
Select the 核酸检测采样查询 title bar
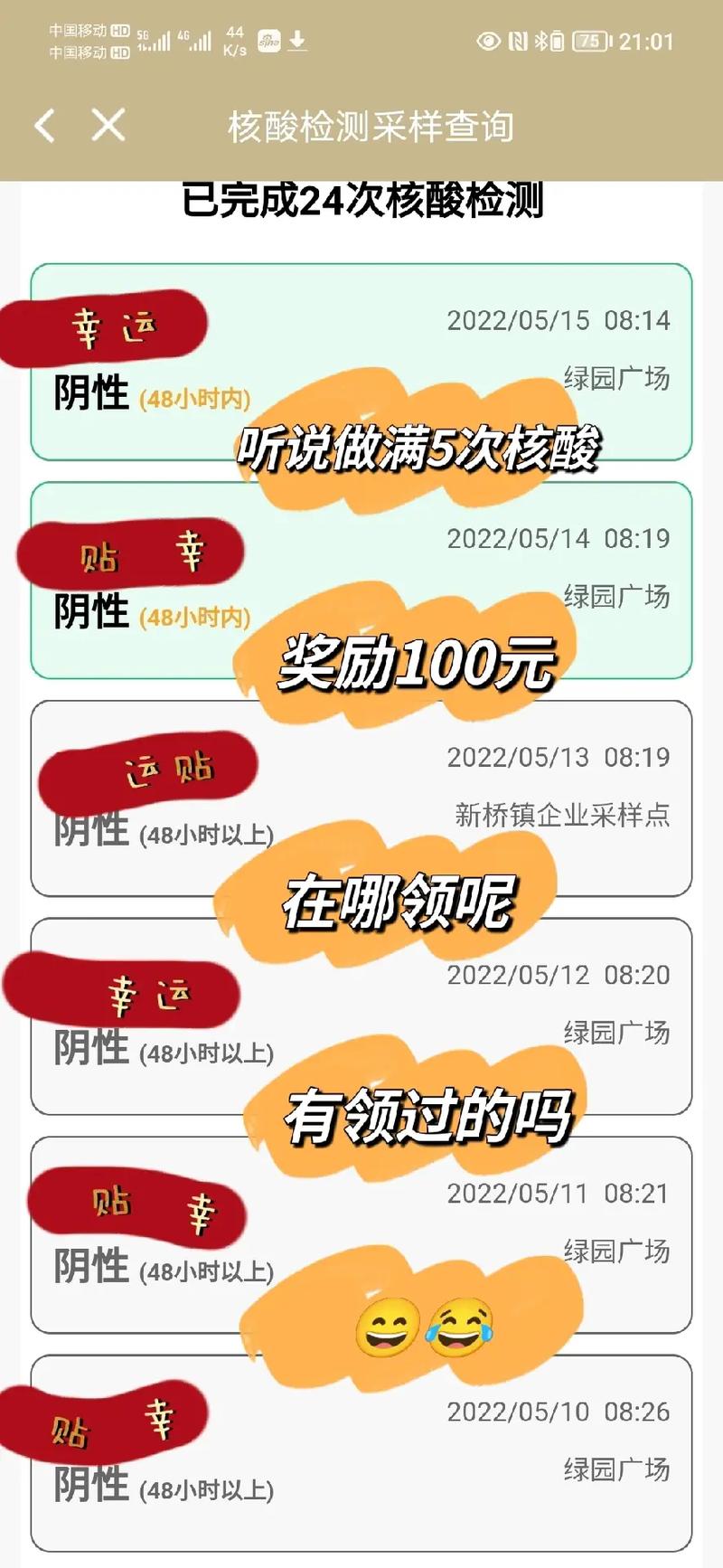pyautogui.click(x=371, y=126)
